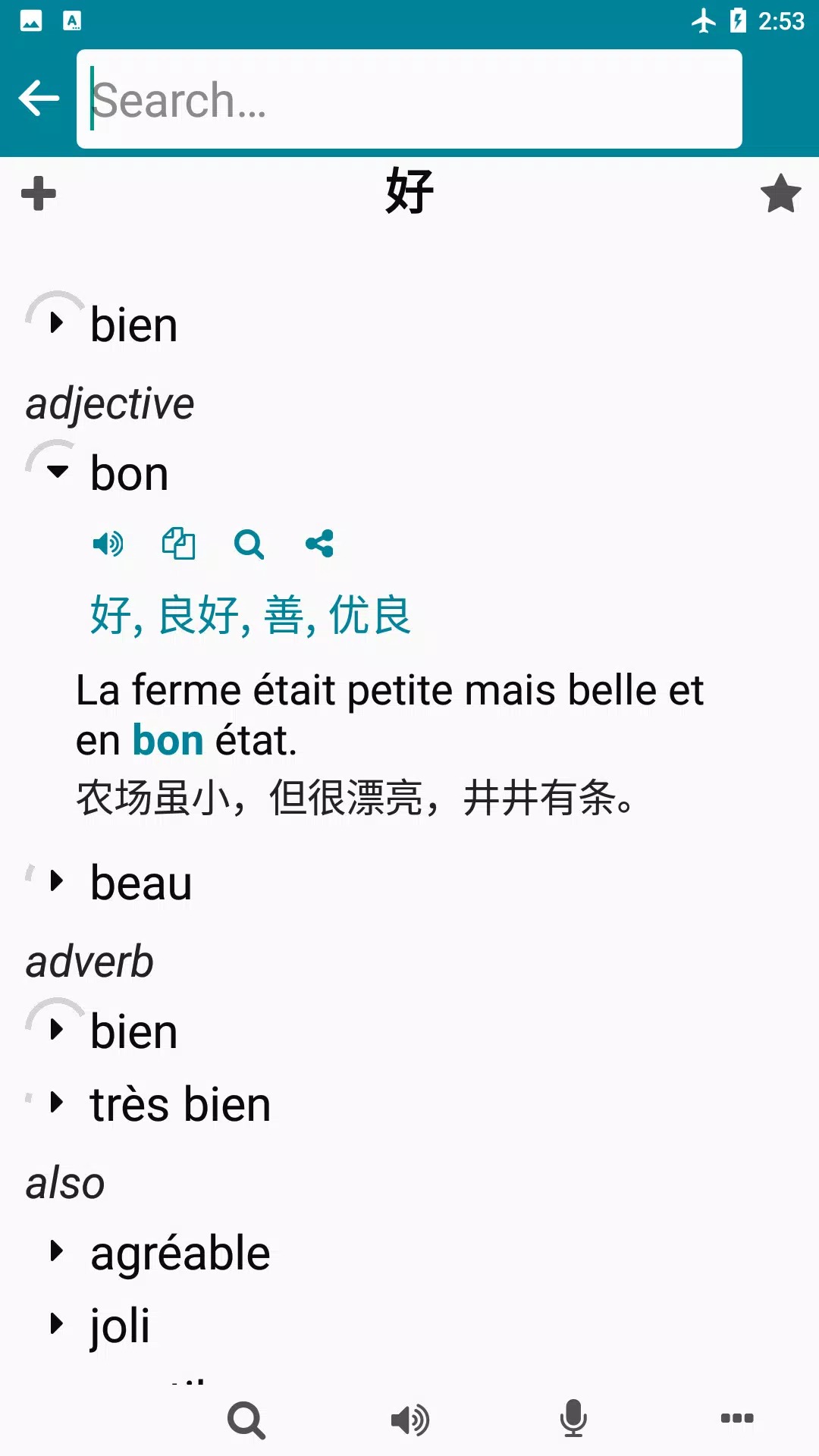The height and width of the screenshot is (1456, 819).
Task: Open search from bottom toolbar
Action: (246, 1419)
